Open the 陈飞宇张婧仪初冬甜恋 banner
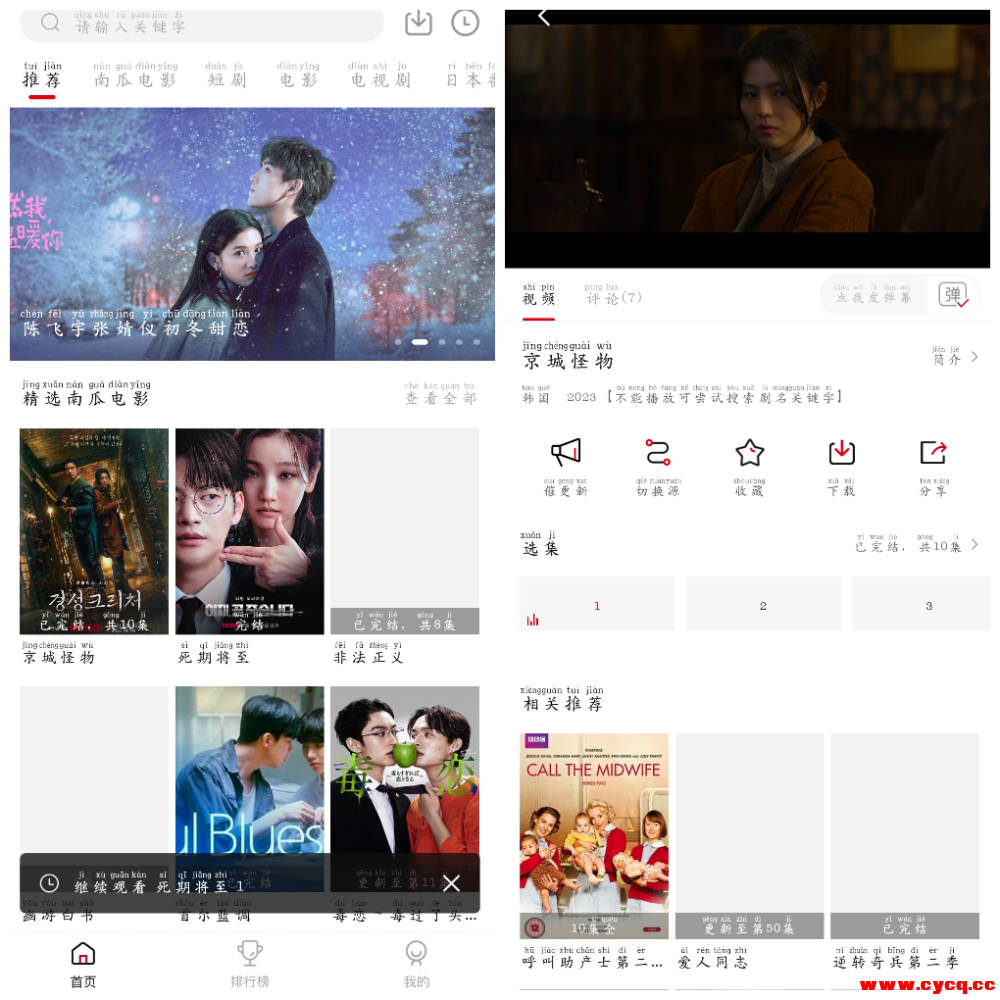This screenshot has width=1000, height=1000. (x=252, y=234)
